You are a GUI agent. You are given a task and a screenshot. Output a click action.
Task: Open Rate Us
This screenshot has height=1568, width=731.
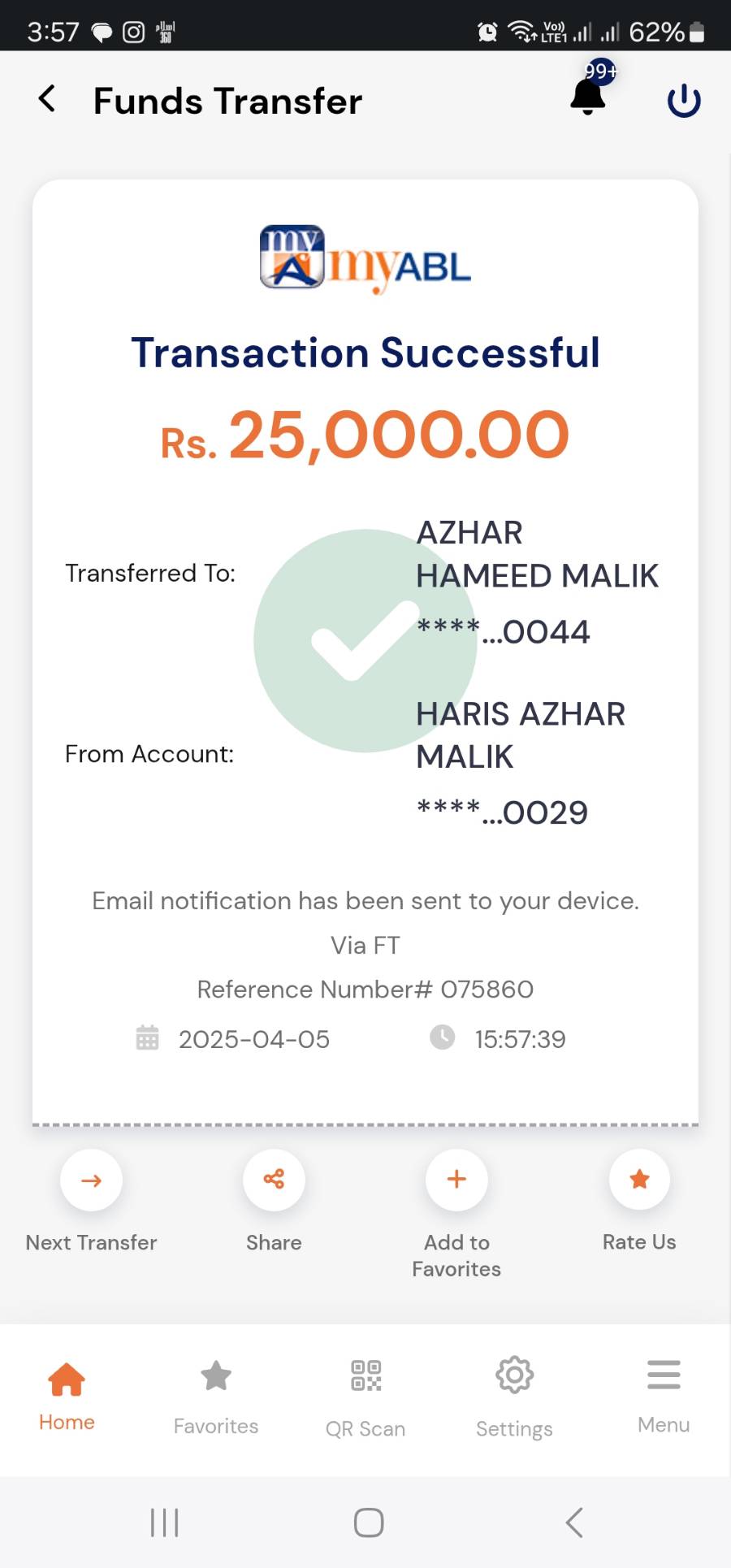(x=639, y=1180)
